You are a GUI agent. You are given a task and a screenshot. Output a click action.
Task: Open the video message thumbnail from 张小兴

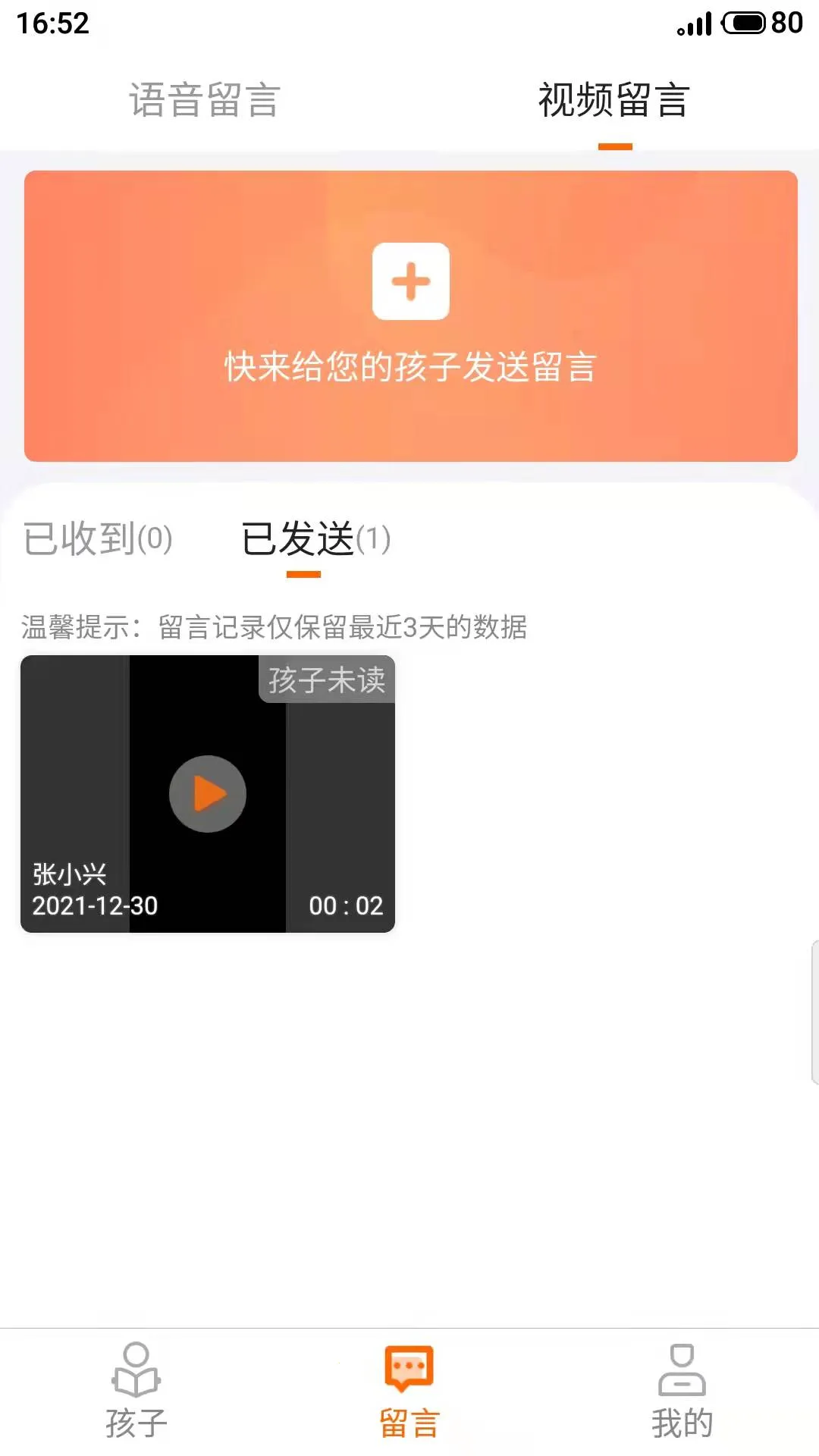(206, 793)
